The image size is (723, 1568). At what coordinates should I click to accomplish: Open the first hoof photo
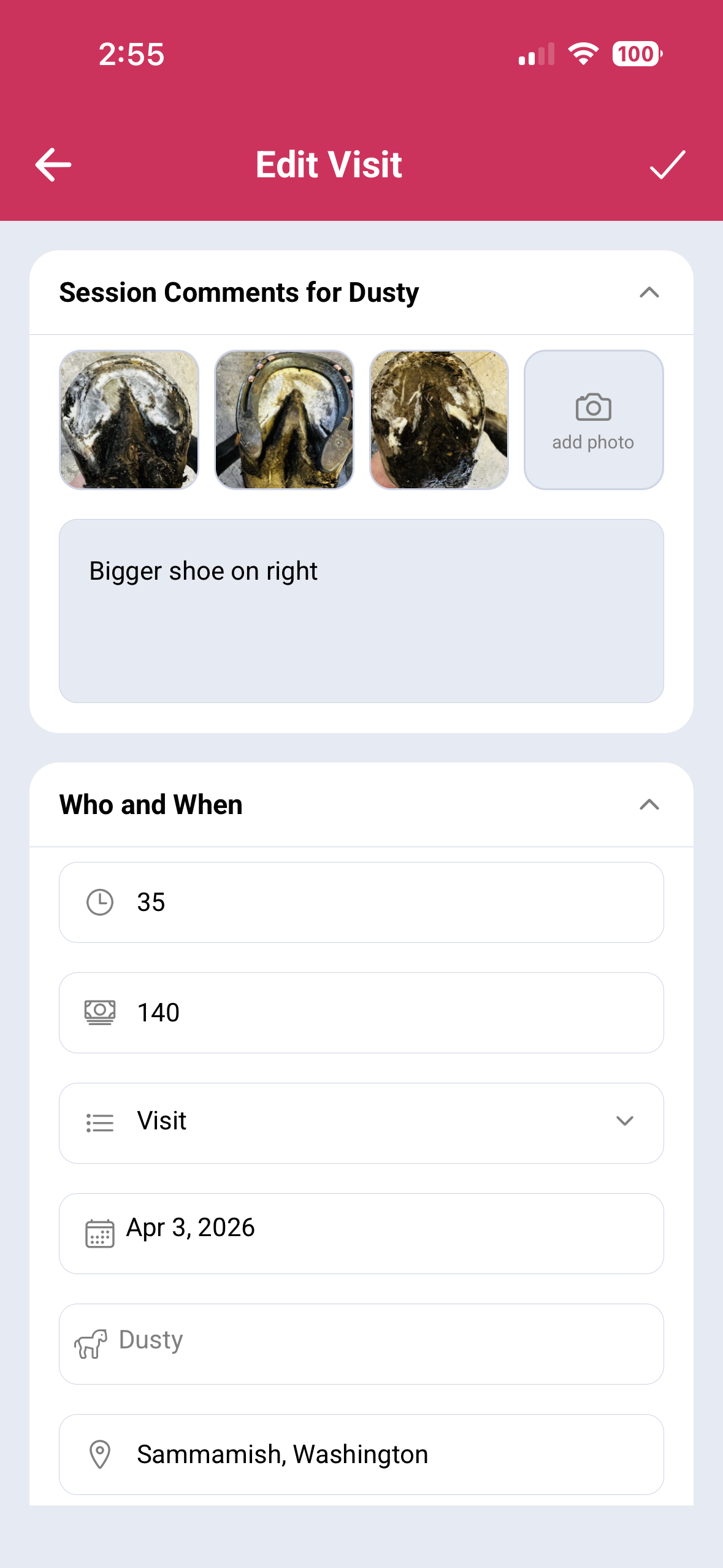129,420
